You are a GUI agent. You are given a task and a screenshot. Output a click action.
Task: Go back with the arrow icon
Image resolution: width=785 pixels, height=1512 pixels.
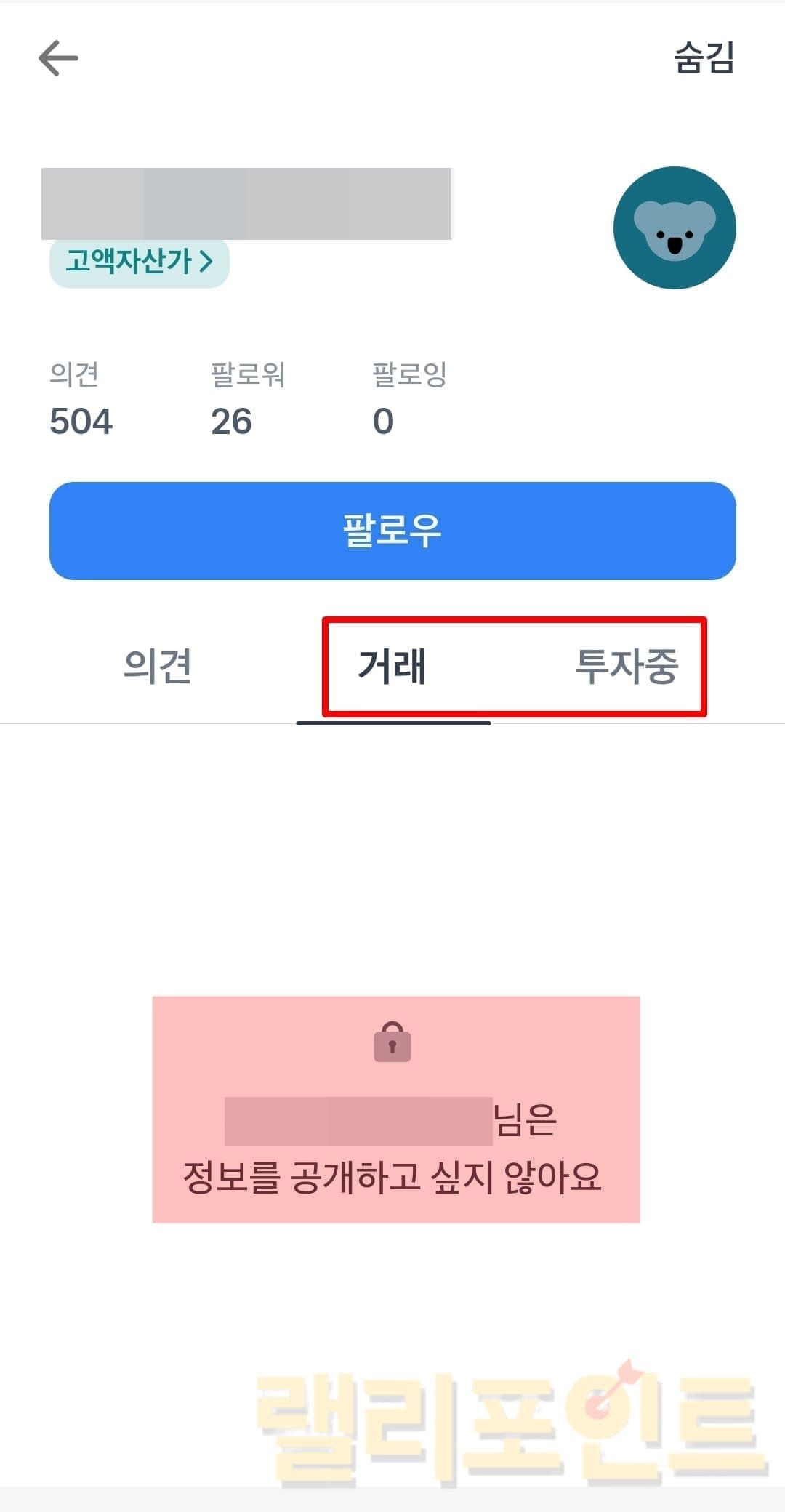coord(58,58)
